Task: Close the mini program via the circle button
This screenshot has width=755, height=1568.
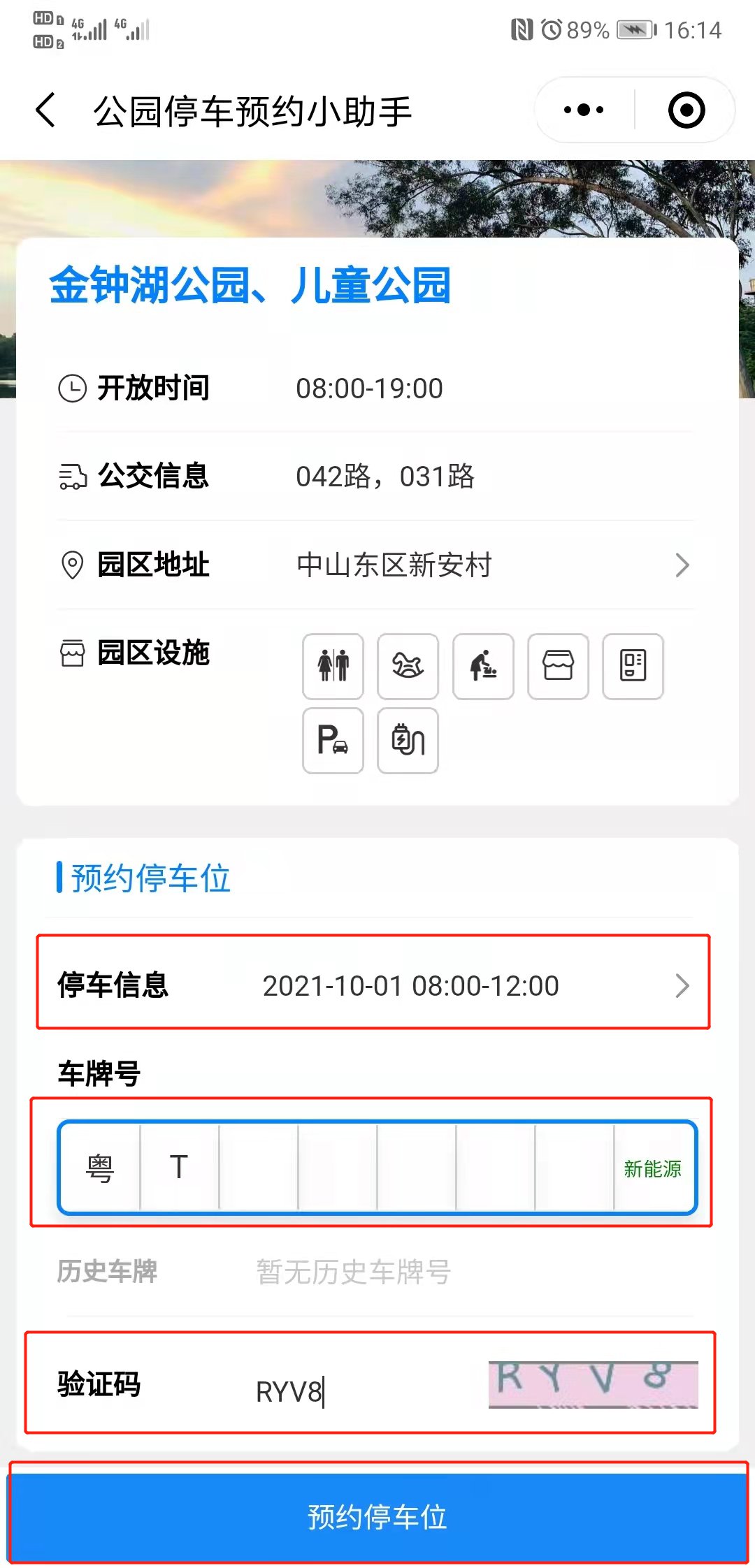Action: [x=686, y=110]
